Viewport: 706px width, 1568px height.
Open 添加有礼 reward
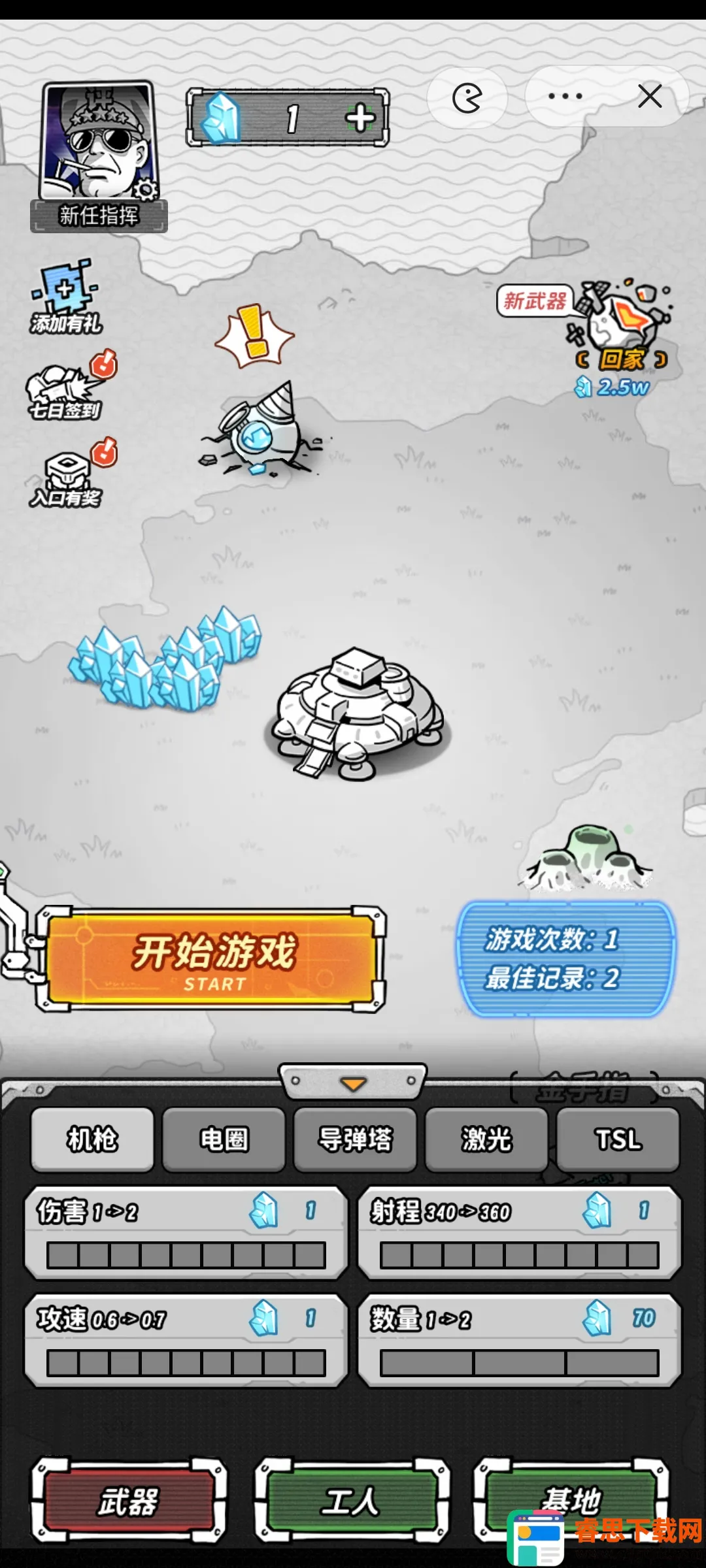pyautogui.click(x=65, y=297)
